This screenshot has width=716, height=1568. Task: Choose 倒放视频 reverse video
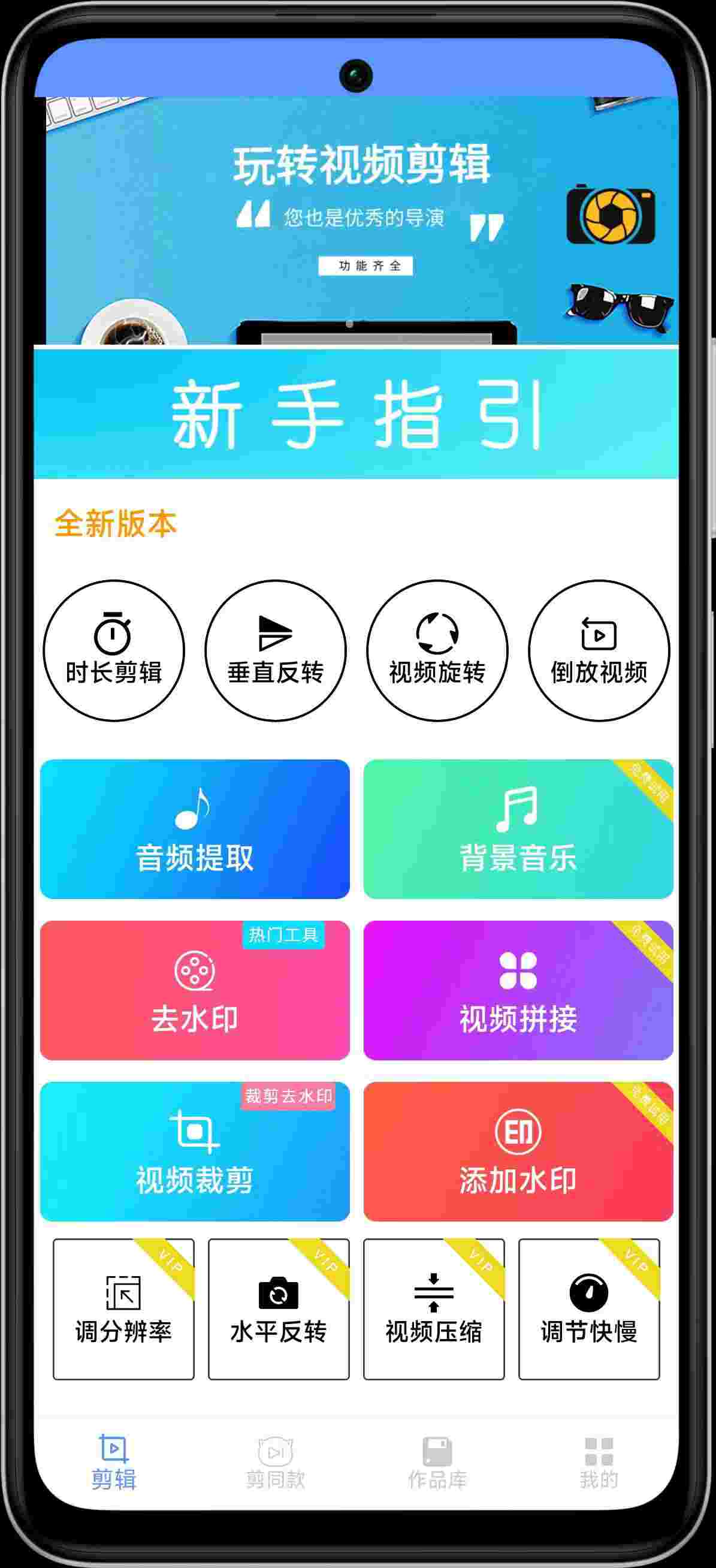(599, 650)
